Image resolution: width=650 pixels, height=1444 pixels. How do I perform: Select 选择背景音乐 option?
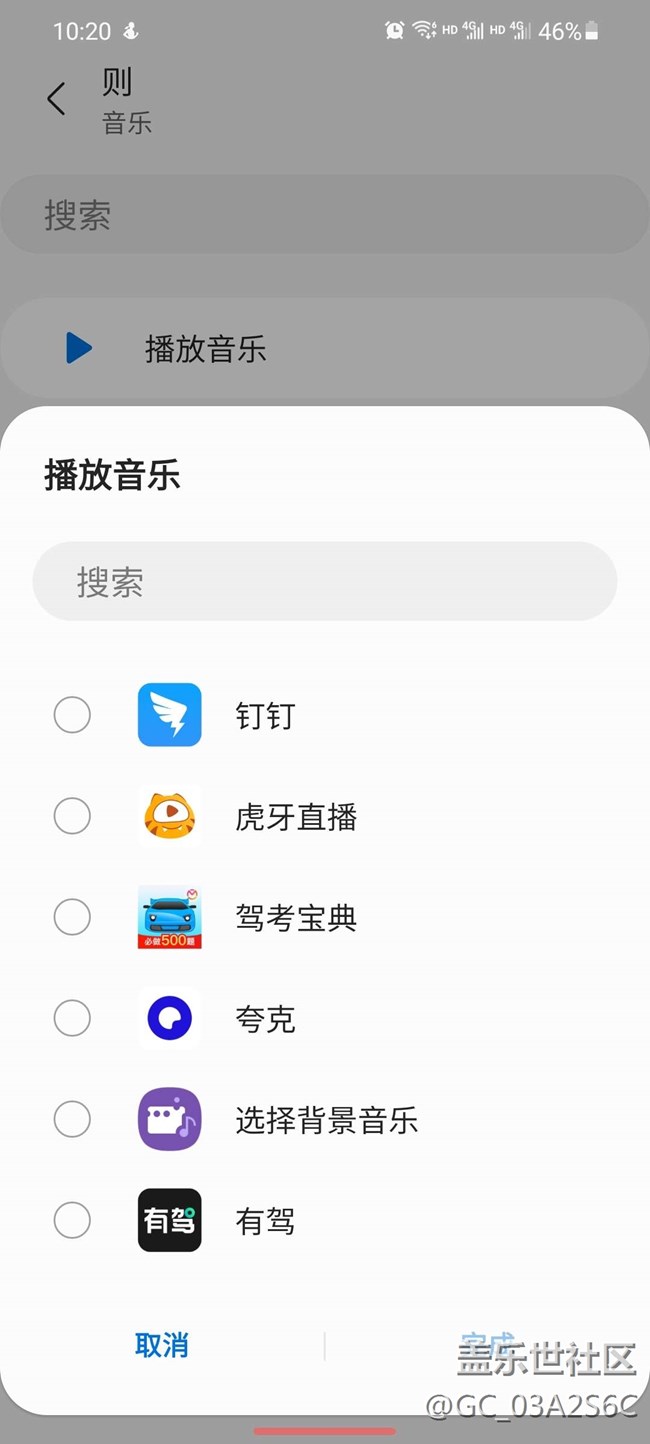point(72,1119)
